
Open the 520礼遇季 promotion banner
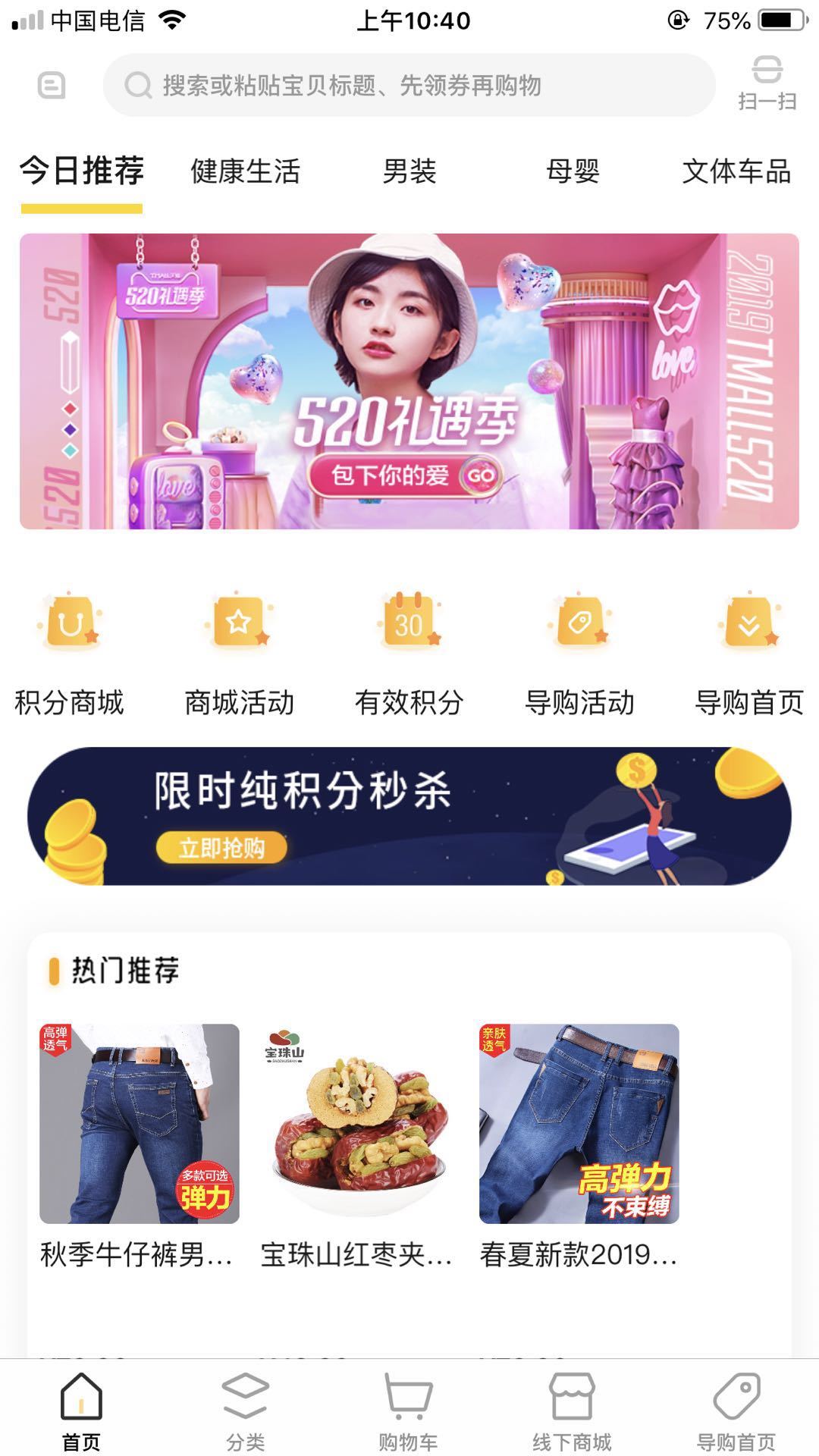coord(409,381)
